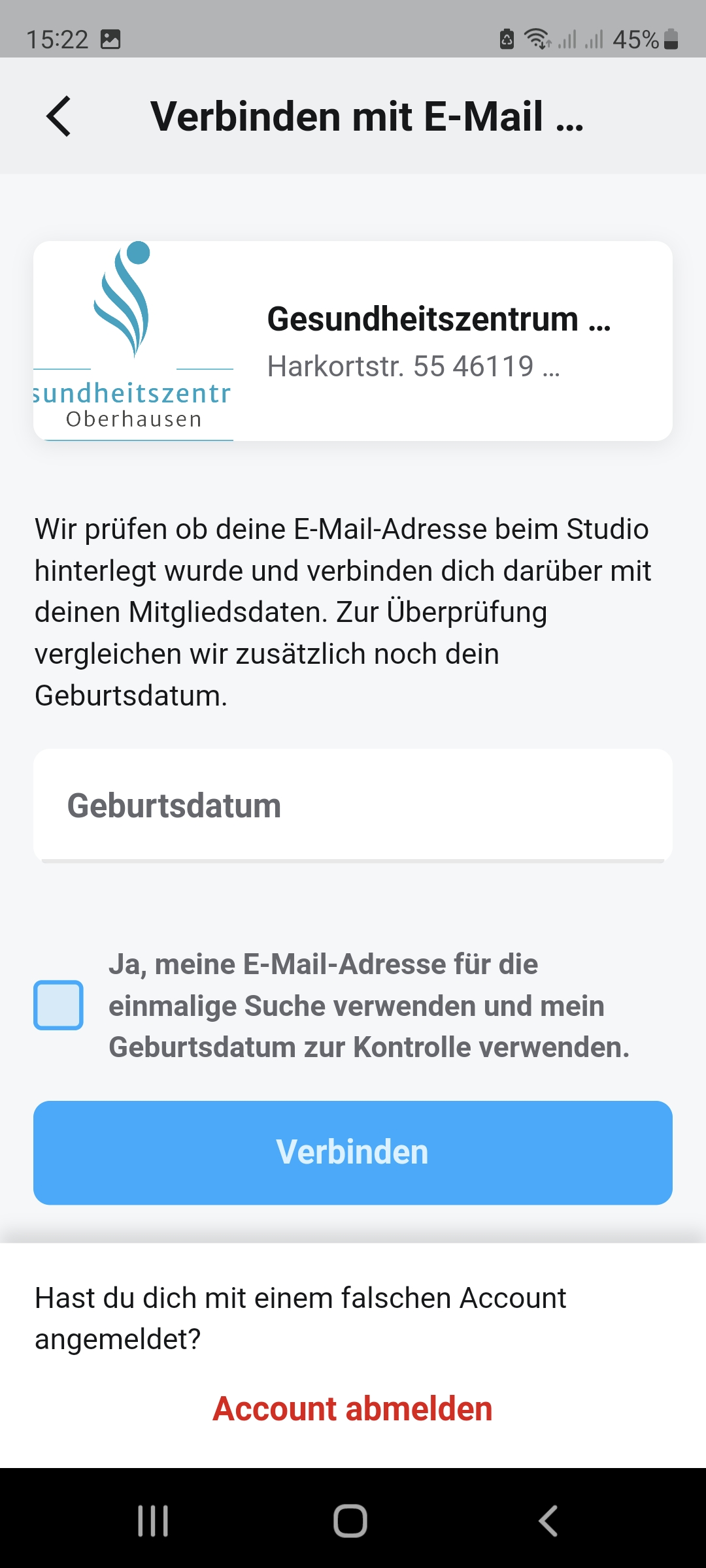Open the Gesundheitszentrum Oberhausen studio card
This screenshot has height=1568, width=706.
[x=353, y=341]
